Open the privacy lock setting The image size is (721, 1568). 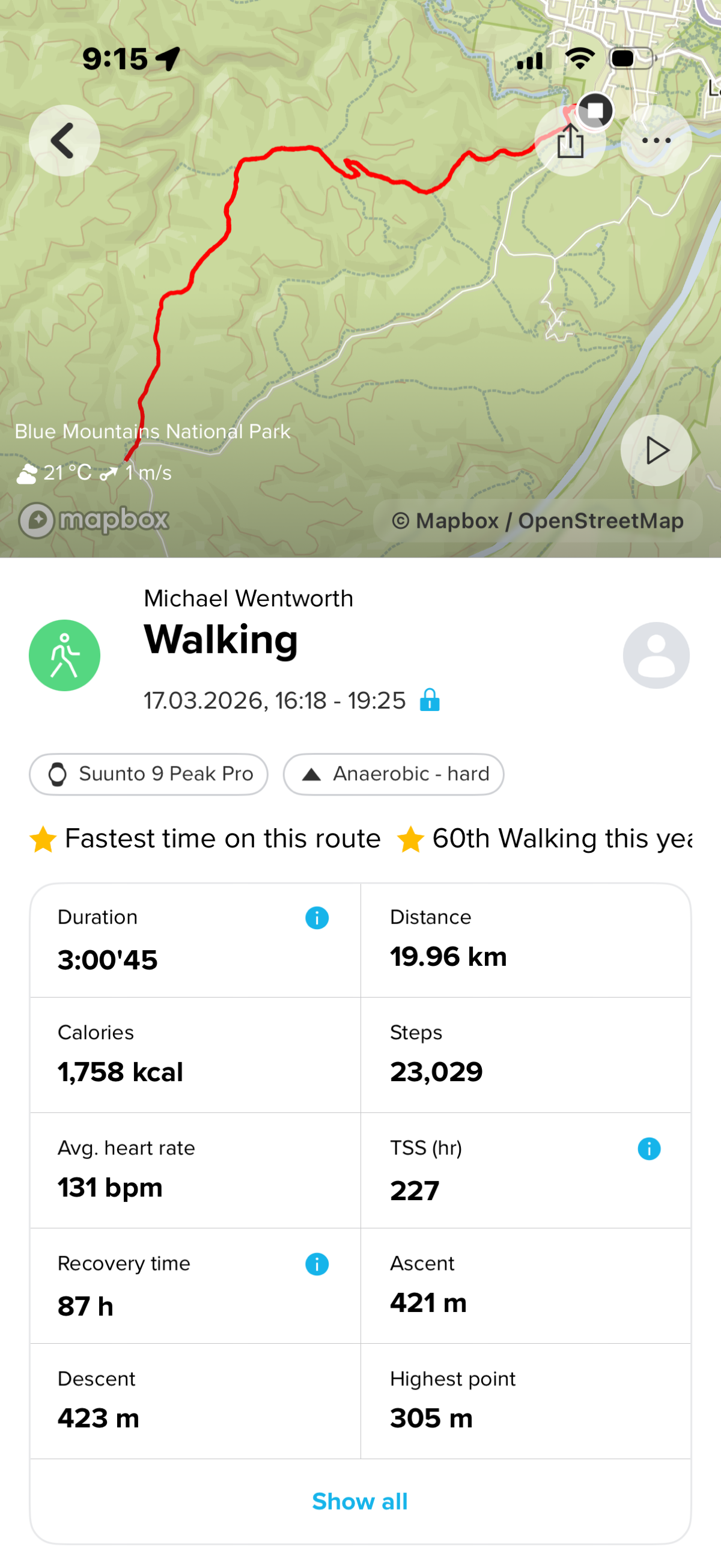click(430, 700)
